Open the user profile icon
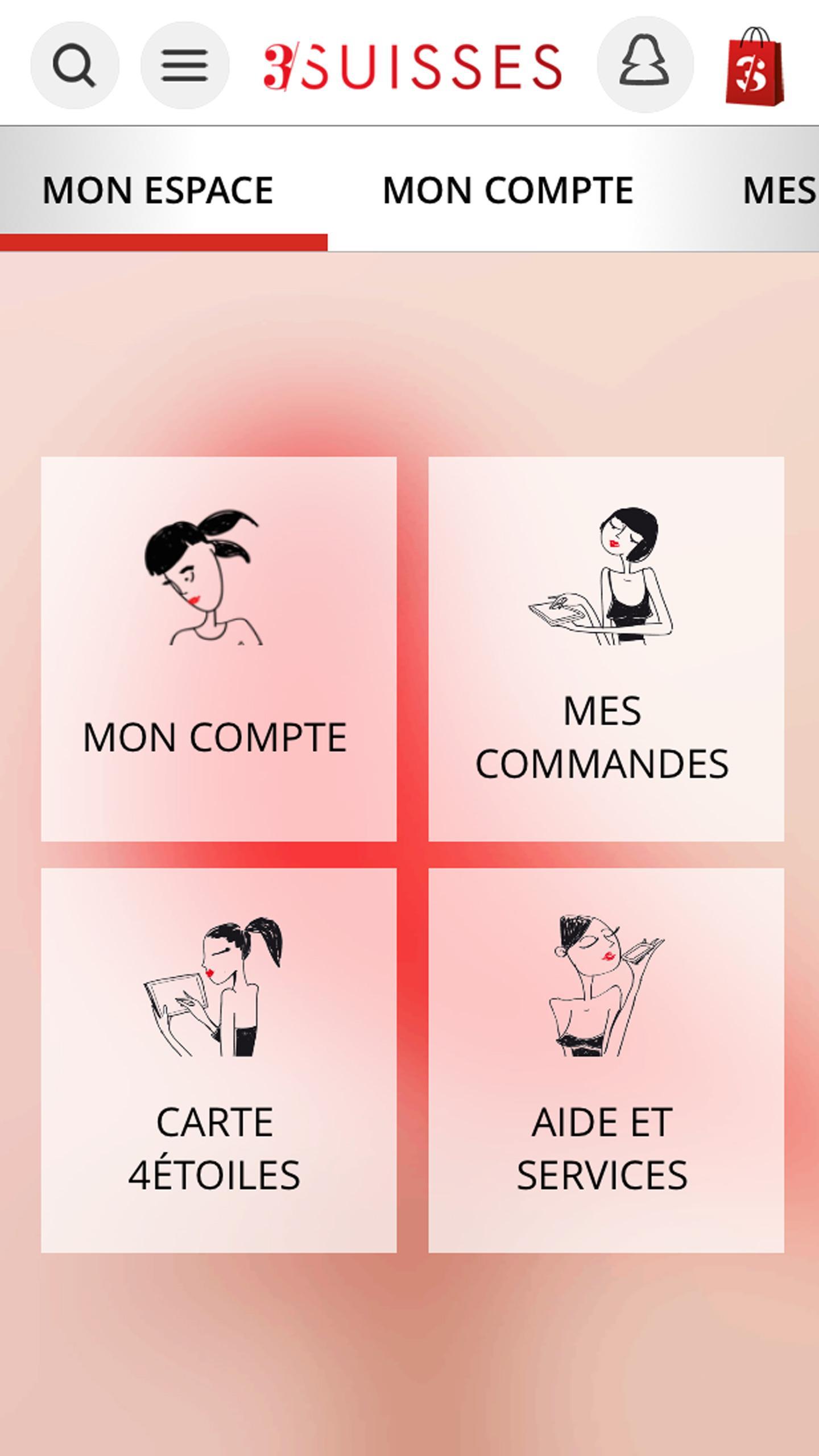 pyautogui.click(x=645, y=64)
